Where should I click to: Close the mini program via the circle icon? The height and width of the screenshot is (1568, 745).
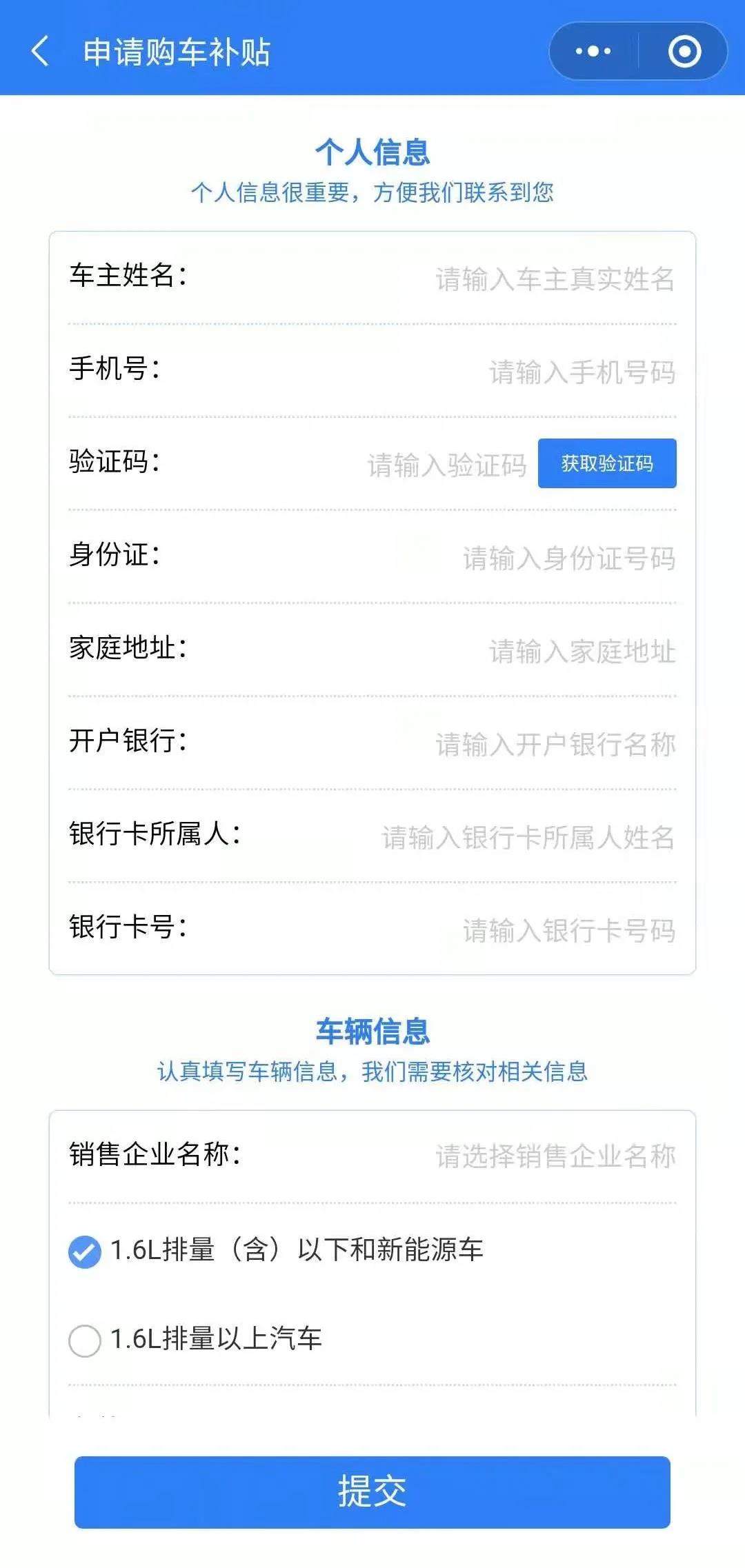684,52
